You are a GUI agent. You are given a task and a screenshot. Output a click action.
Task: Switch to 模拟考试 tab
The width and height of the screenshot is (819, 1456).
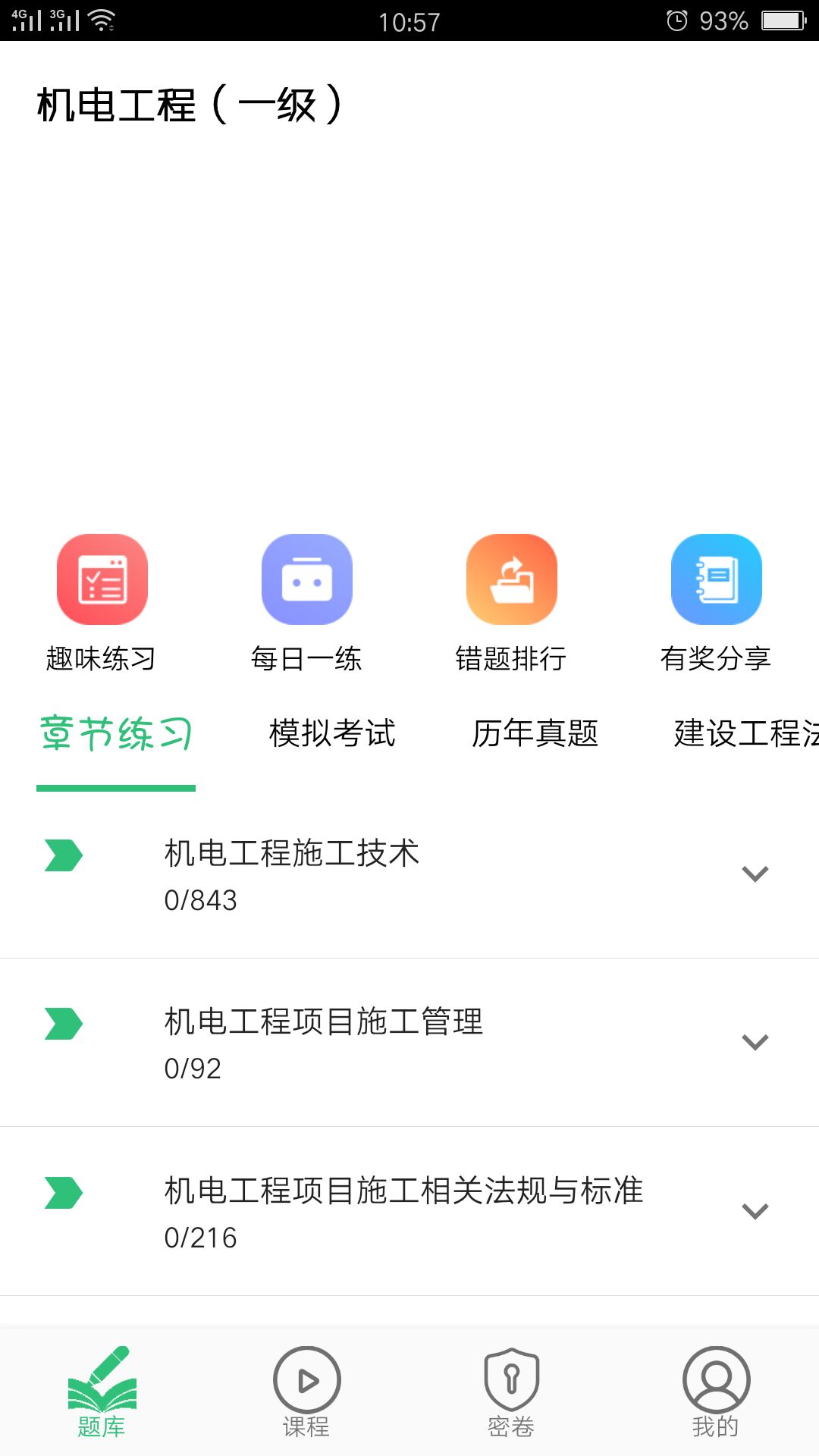[332, 734]
